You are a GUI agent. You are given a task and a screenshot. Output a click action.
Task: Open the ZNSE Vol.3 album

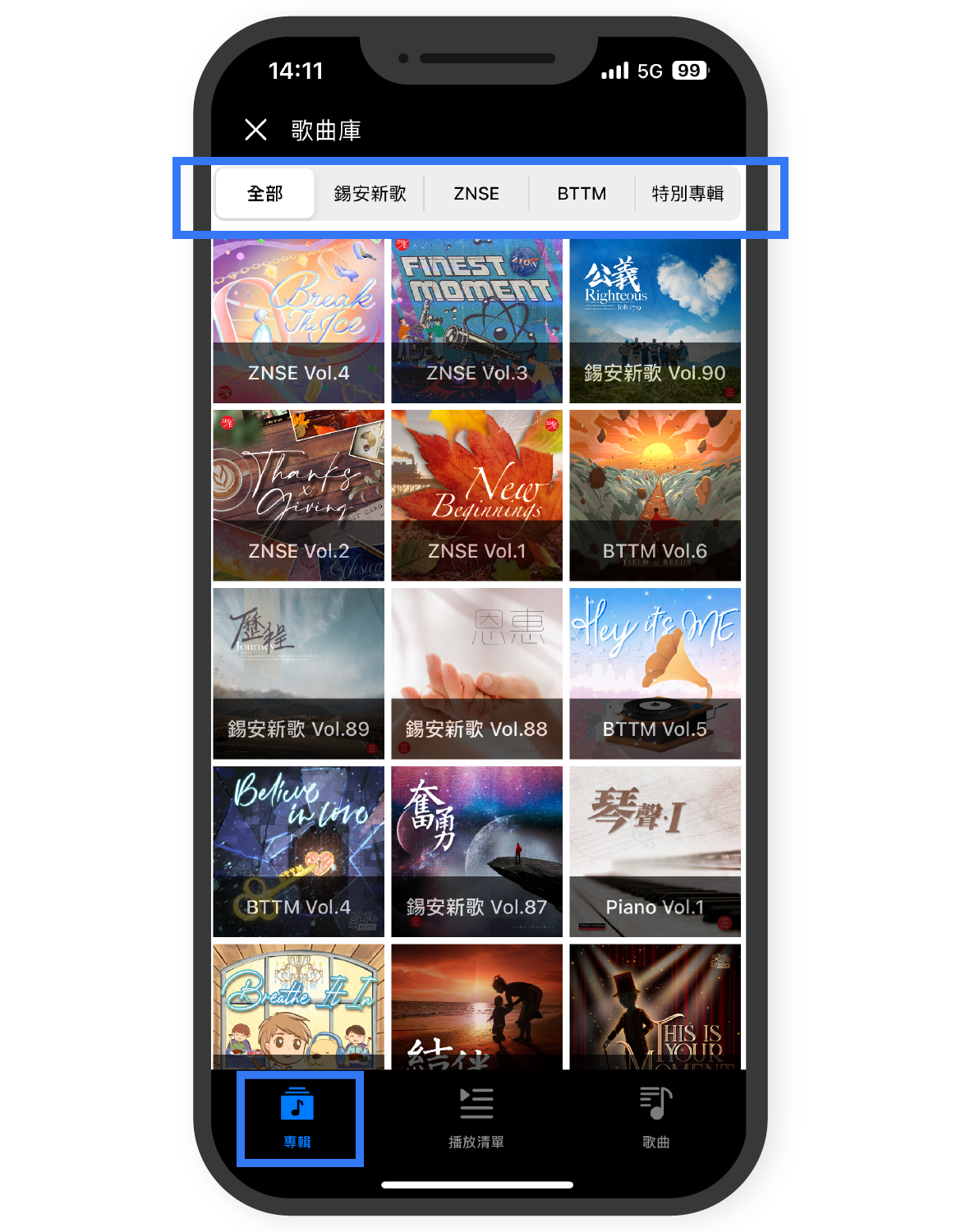(476, 321)
